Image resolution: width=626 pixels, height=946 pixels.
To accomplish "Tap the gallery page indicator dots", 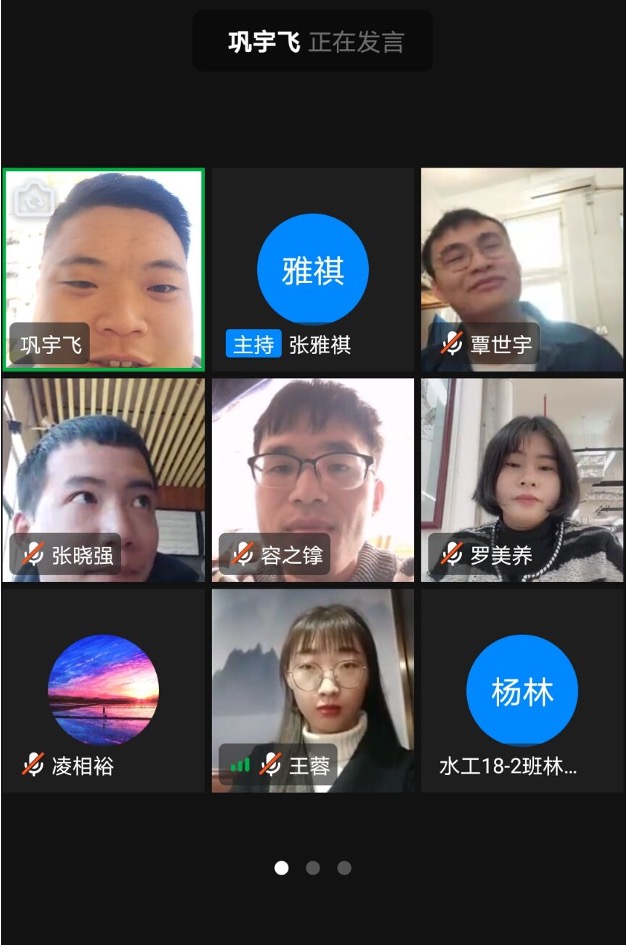I will pos(313,868).
